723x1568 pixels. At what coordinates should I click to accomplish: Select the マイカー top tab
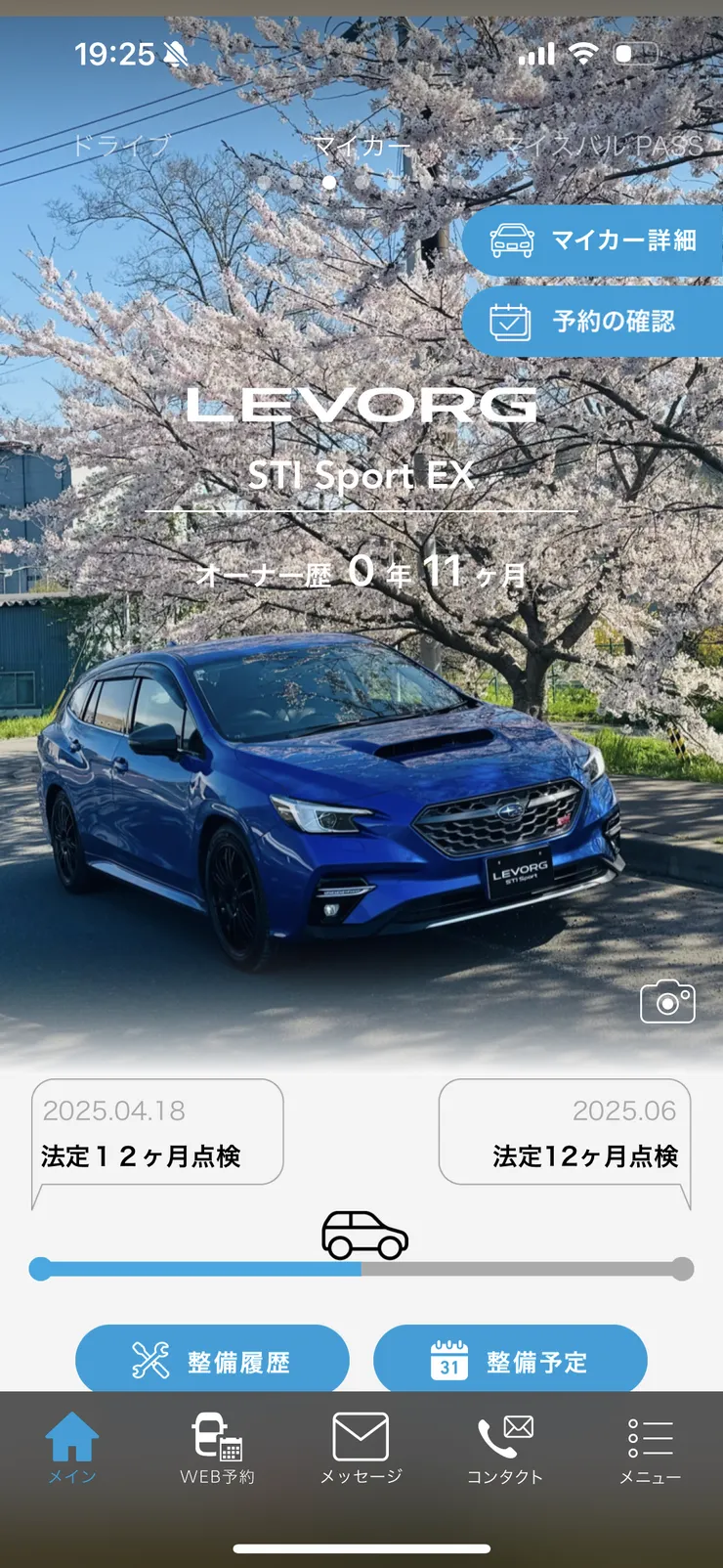361,147
